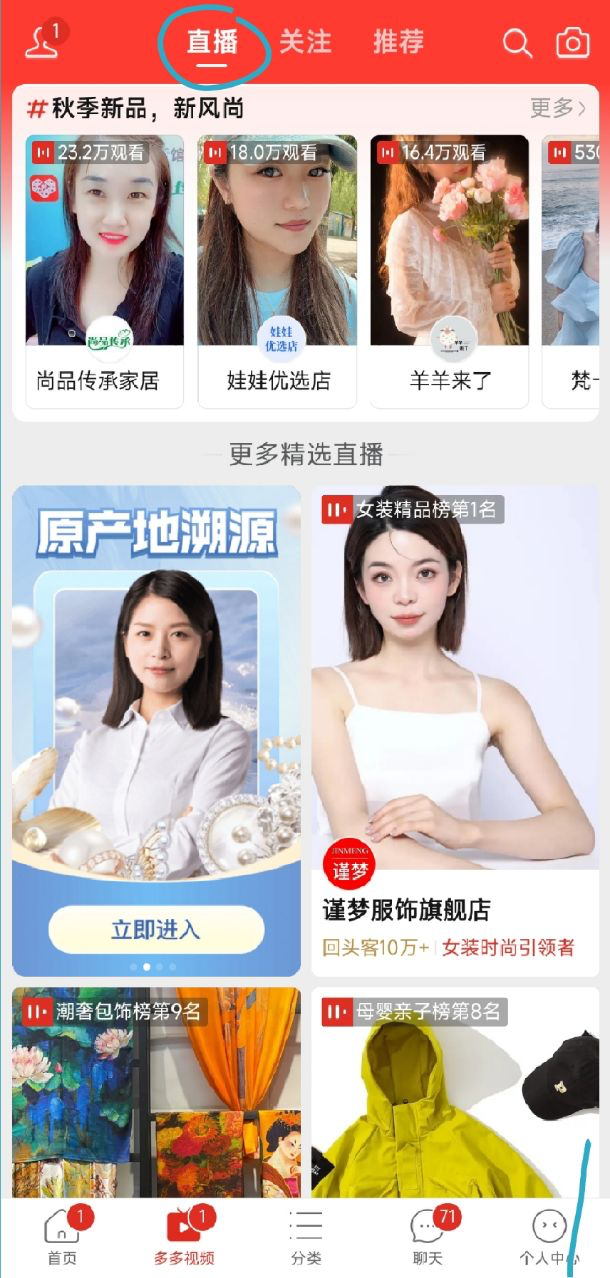Open the profile icon with badge
Image resolution: width=610 pixels, height=1278 pixels.
(x=42, y=43)
